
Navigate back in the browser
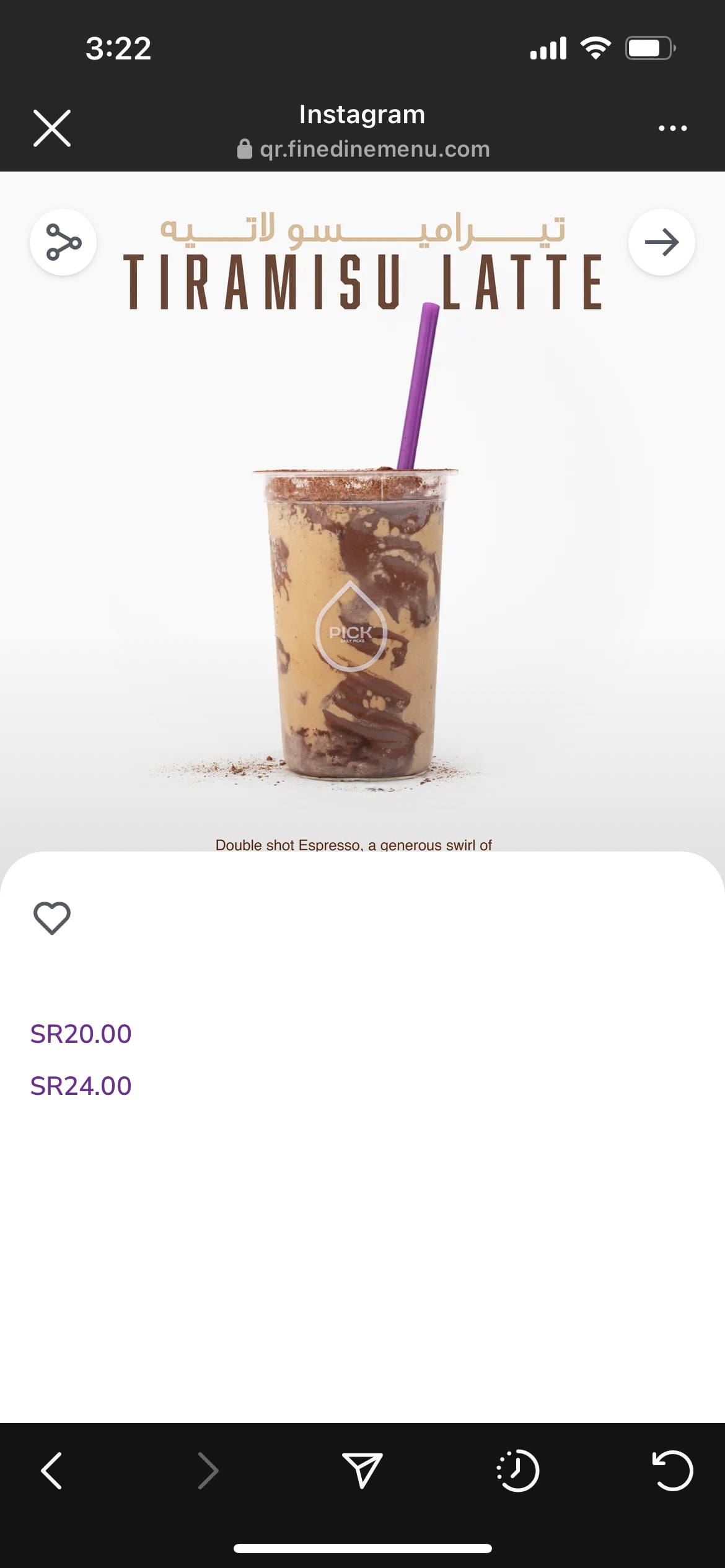[x=52, y=1470]
